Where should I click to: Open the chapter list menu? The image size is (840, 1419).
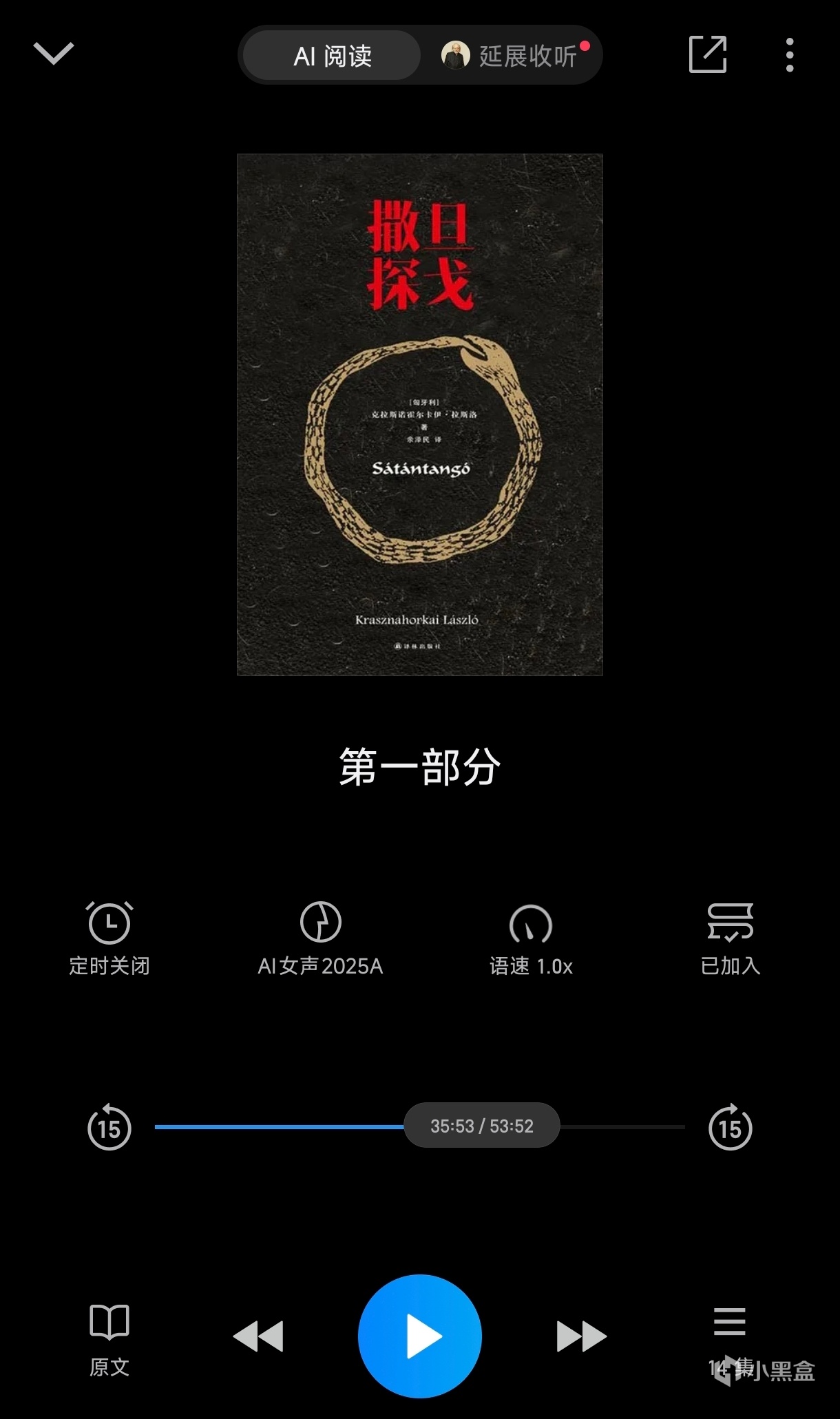pos(730,1321)
